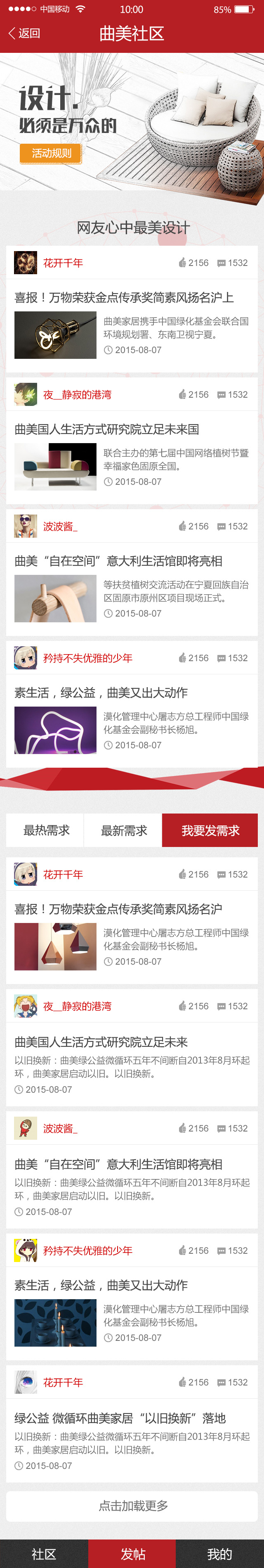Switch to the 社区 bottom tab
Image resolution: width=264 pixels, height=1568 pixels.
(44, 1554)
